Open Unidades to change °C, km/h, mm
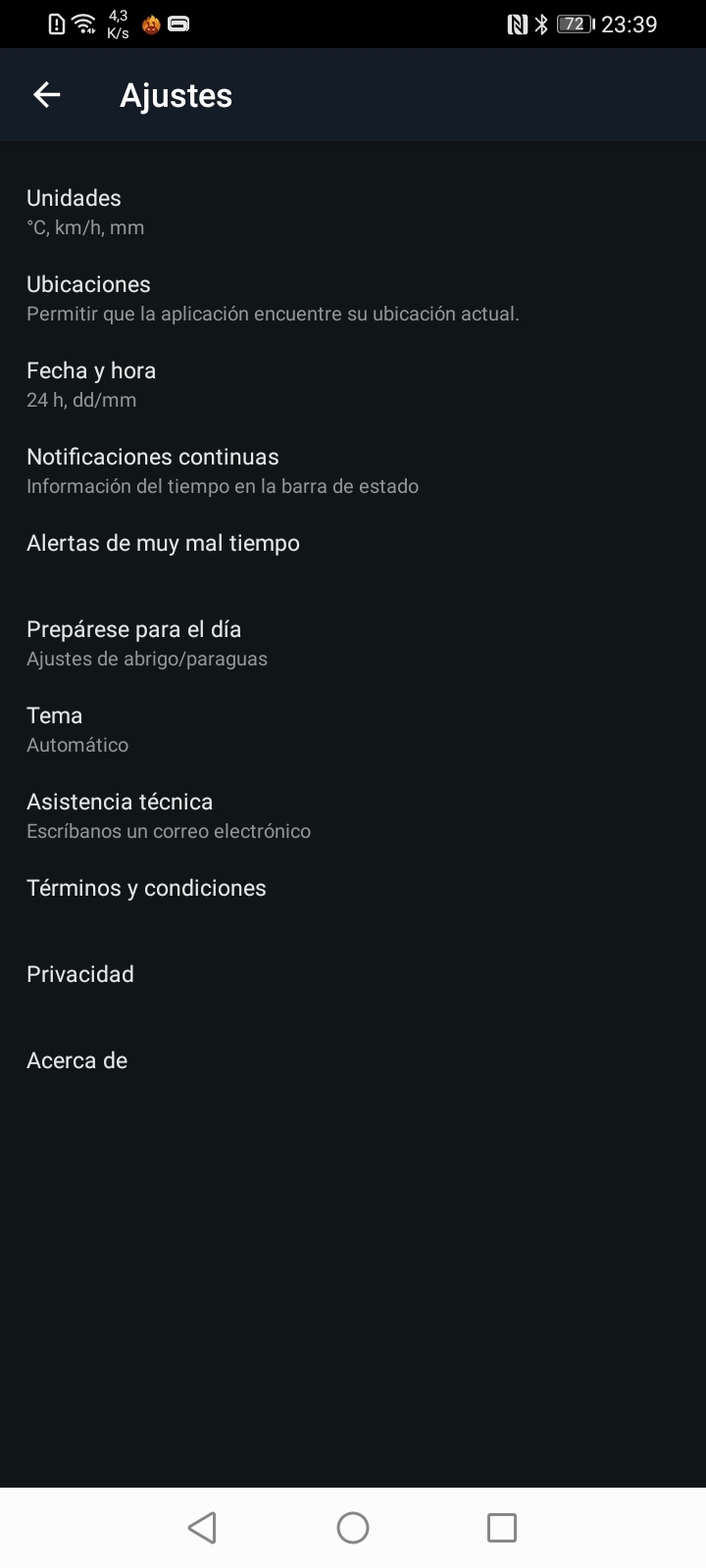 click(x=353, y=211)
